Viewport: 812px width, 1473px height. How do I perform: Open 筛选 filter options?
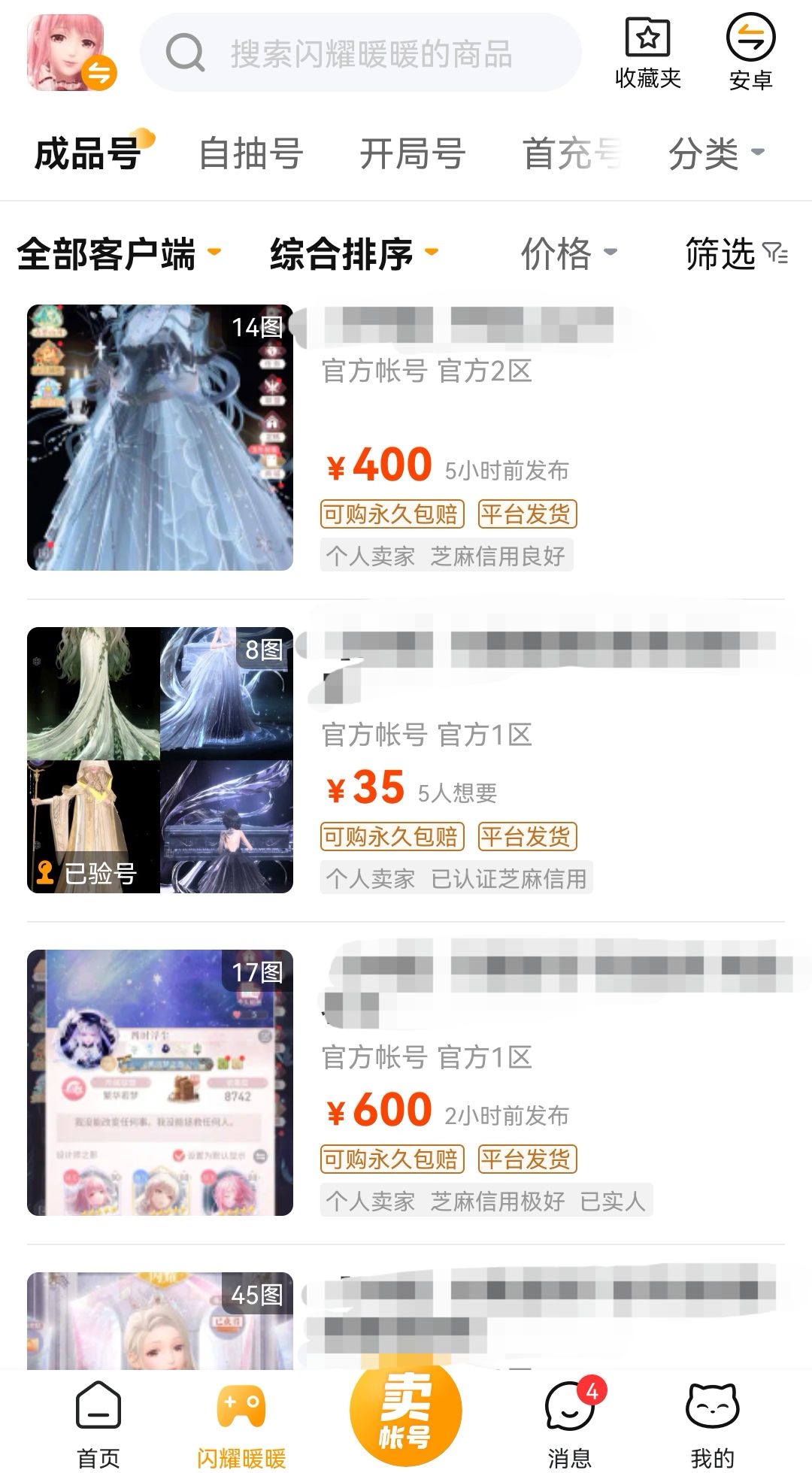pos(735,253)
